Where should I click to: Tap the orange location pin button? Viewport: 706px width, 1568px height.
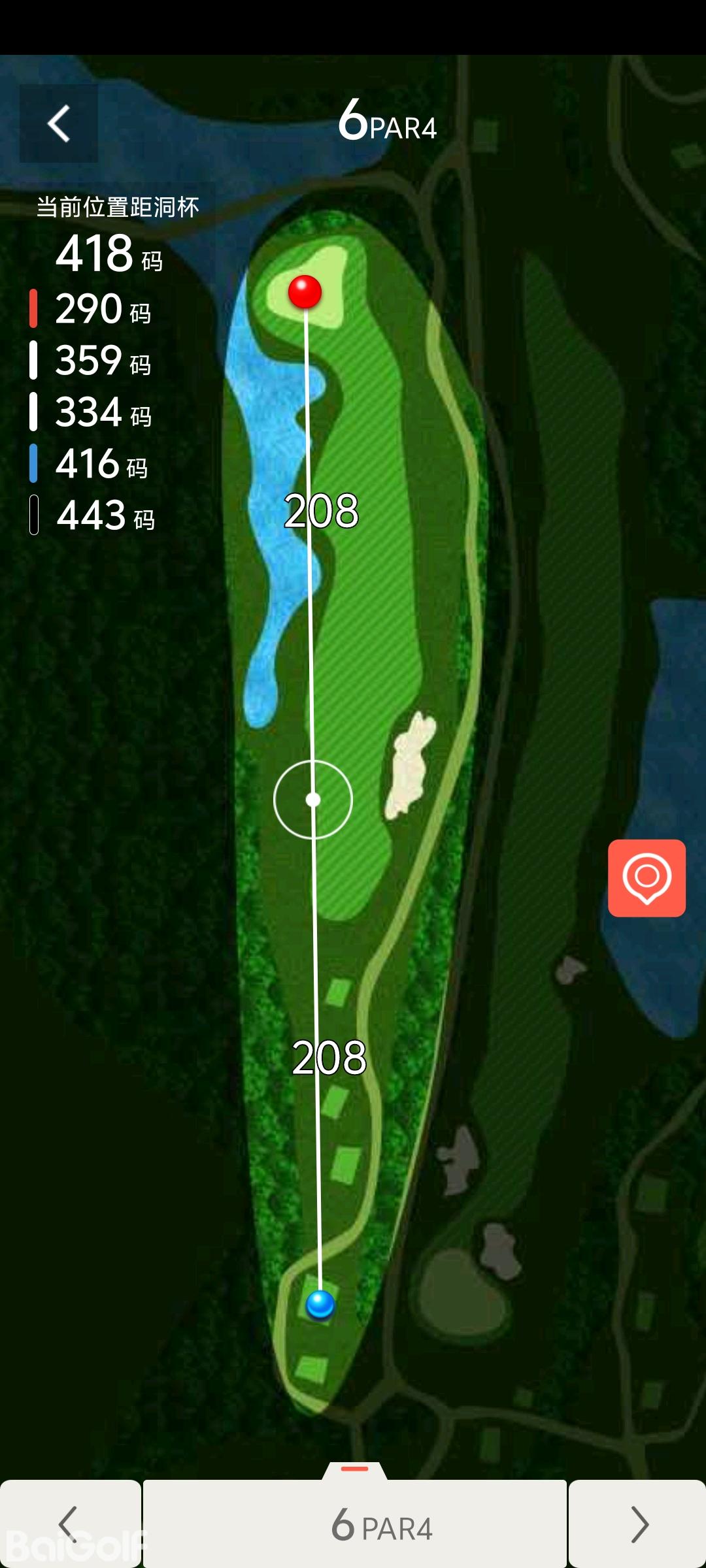(647, 877)
